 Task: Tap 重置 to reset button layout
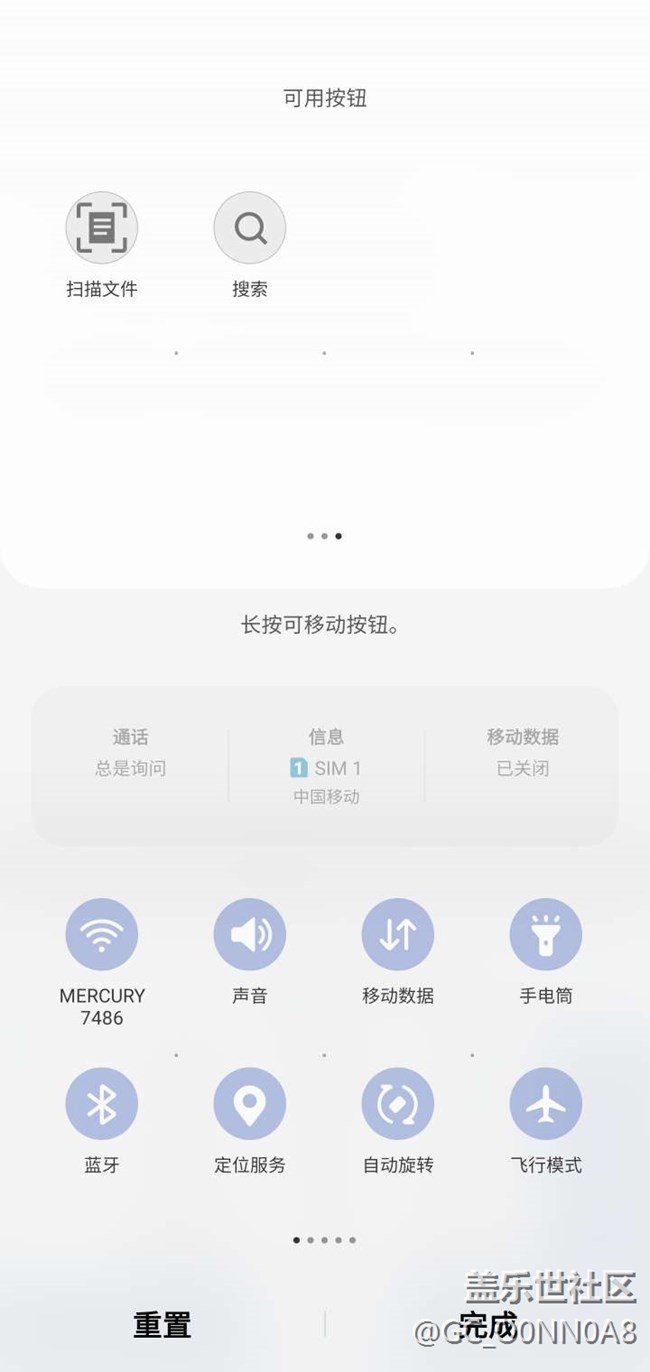pos(162,1325)
